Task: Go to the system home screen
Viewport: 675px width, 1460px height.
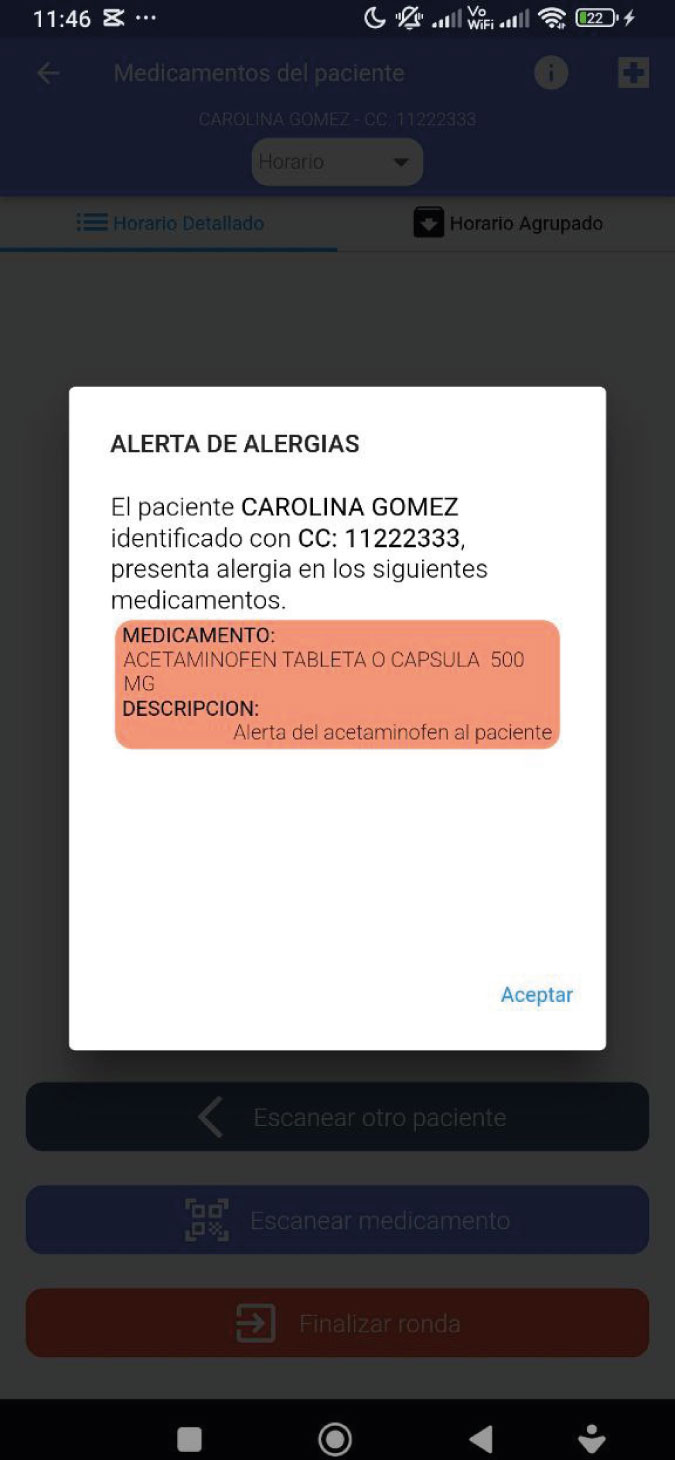Action: (x=335, y=1438)
